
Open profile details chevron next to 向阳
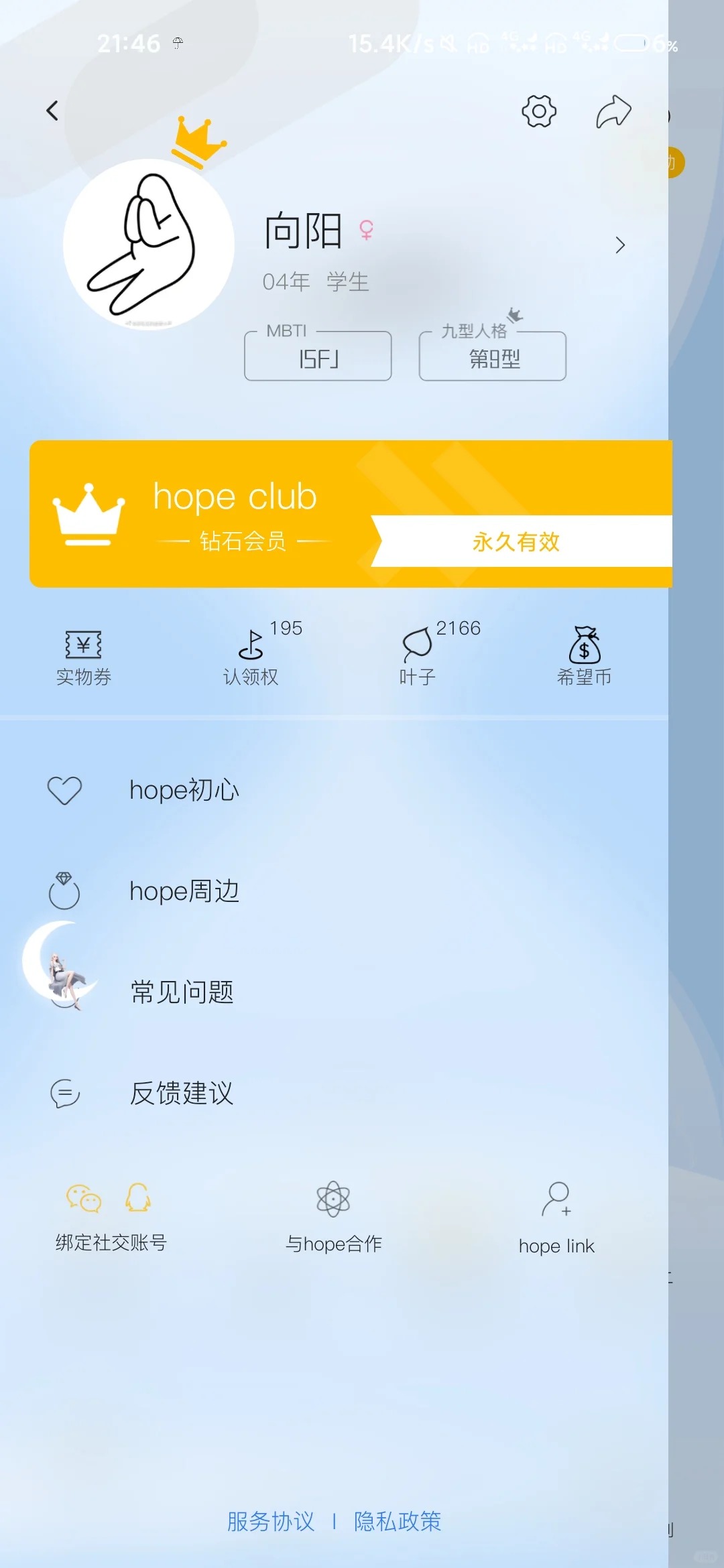[620, 245]
